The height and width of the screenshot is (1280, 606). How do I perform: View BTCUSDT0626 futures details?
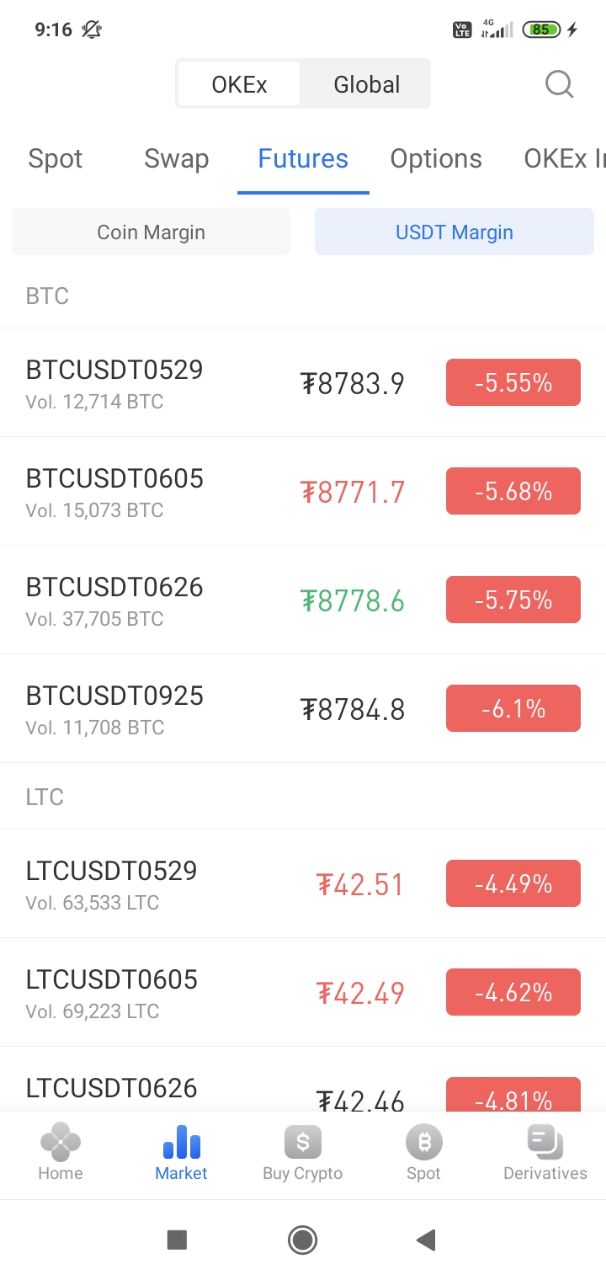pyautogui.click(x=303, y=601)
